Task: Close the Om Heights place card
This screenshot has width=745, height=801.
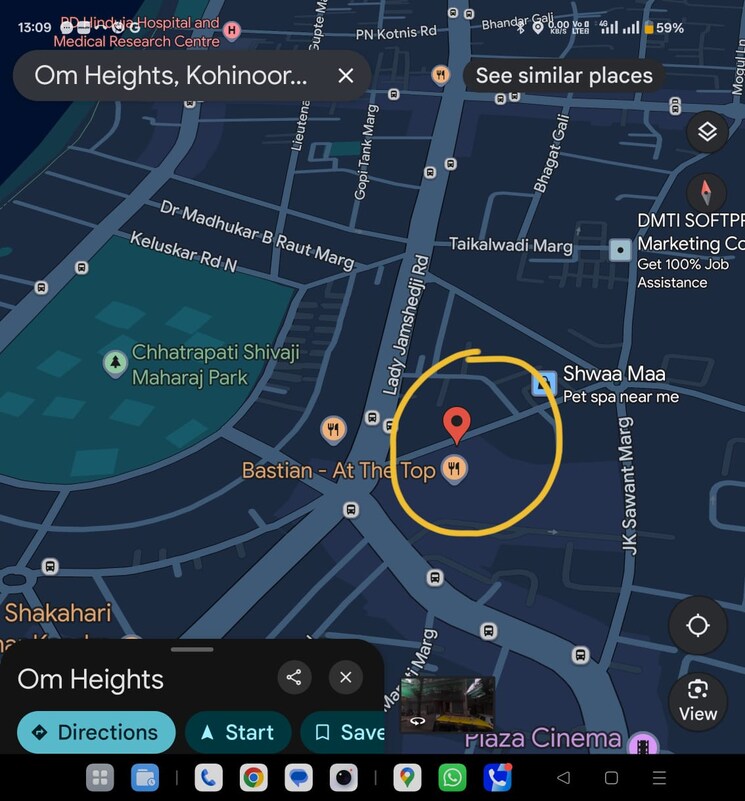Action: 345,678
